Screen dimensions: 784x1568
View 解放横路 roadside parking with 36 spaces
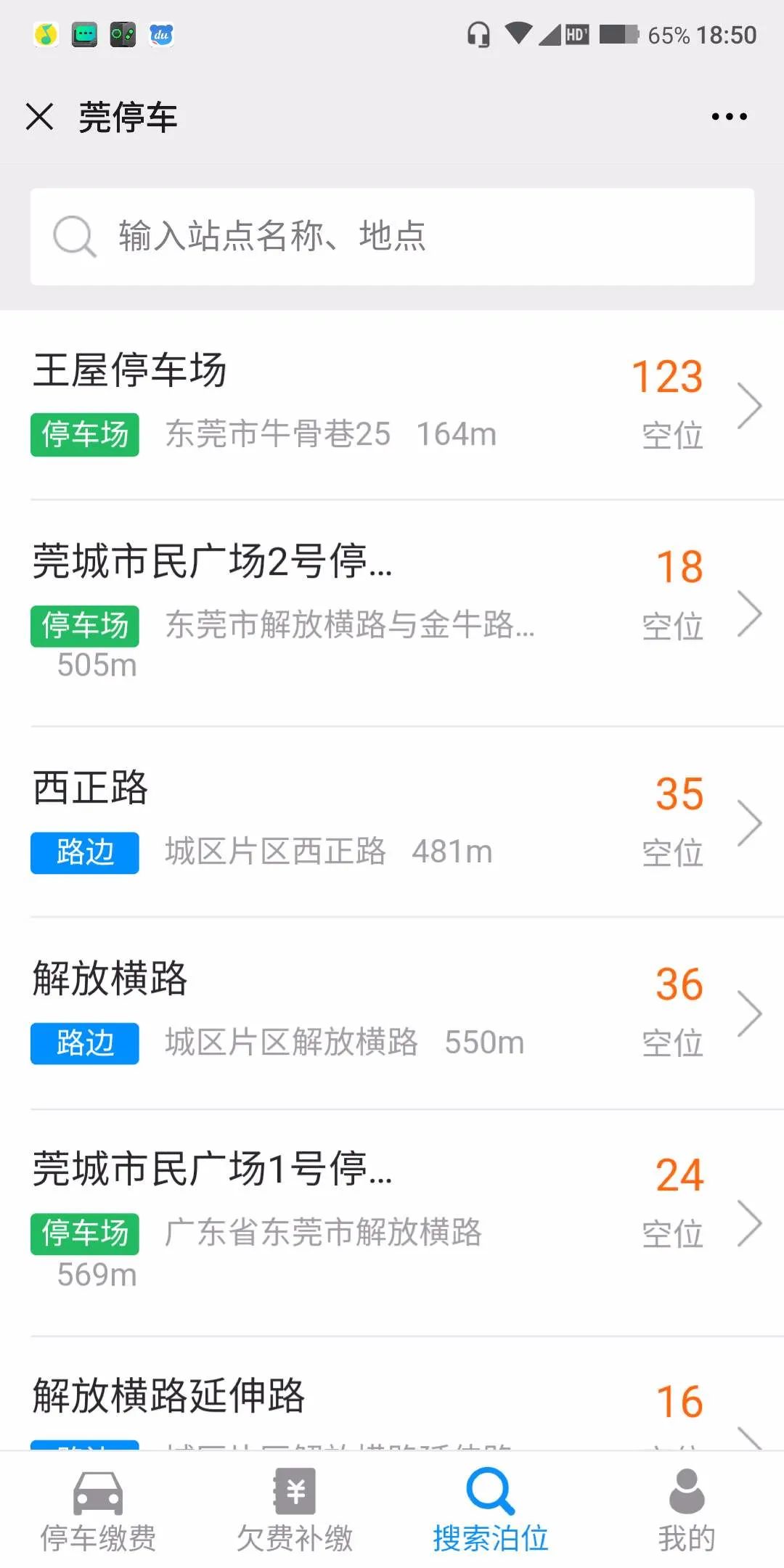[392, 1013]
